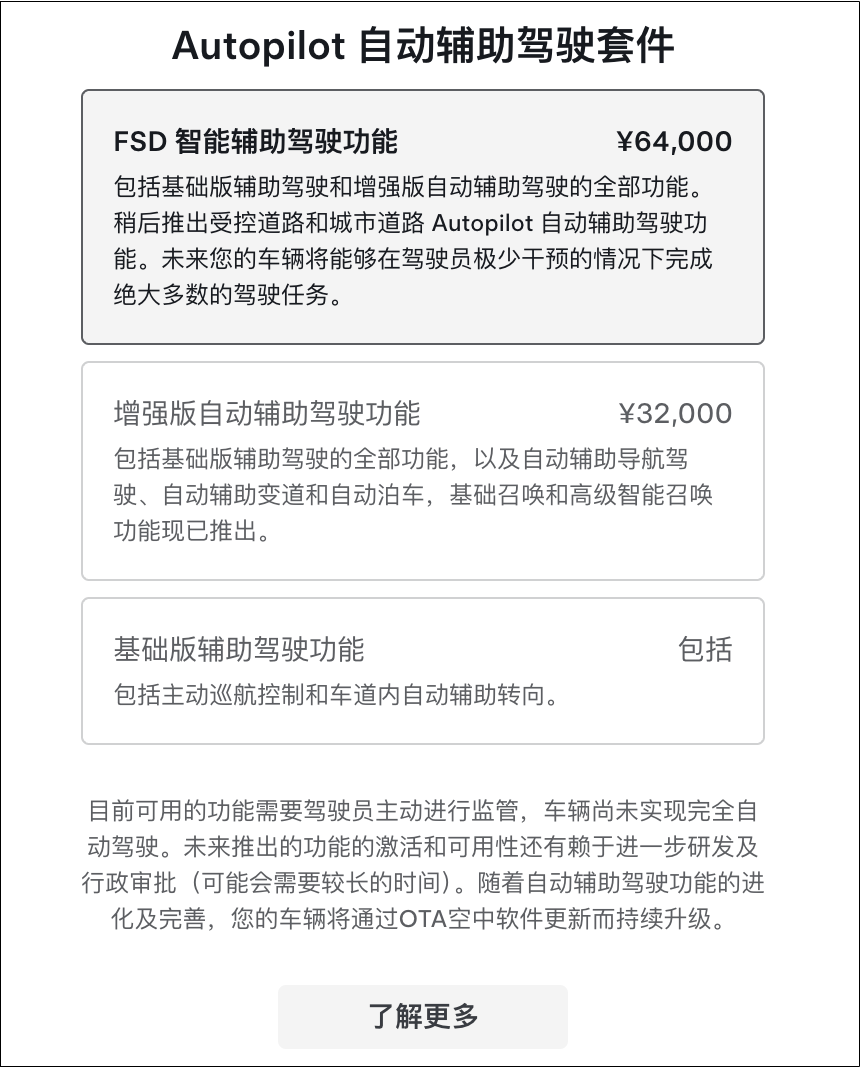The width and height of the screenshot is (860, 1068).
Task: Choose the highlighted FSD option card
Action: coord(425,215)
